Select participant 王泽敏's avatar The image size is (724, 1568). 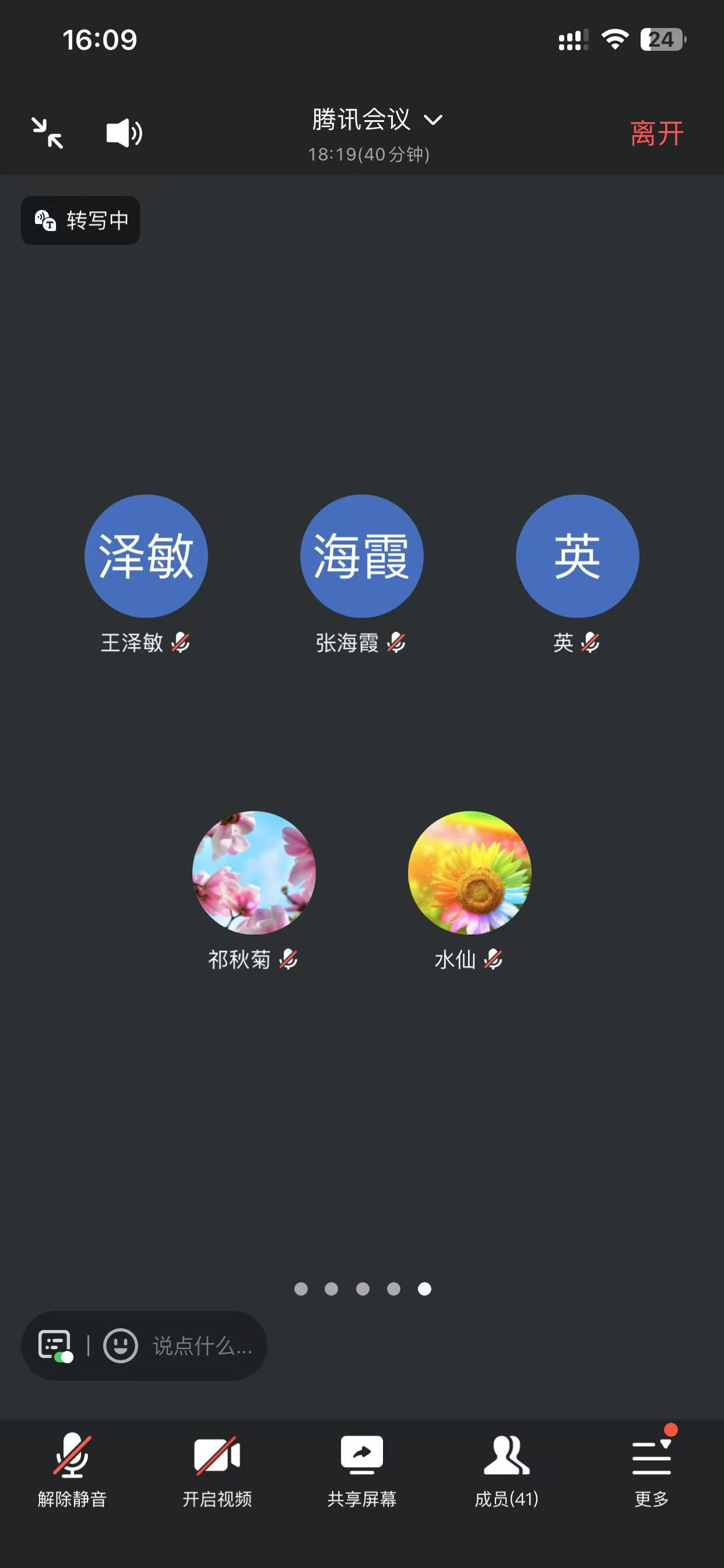[x=146, y=556]
